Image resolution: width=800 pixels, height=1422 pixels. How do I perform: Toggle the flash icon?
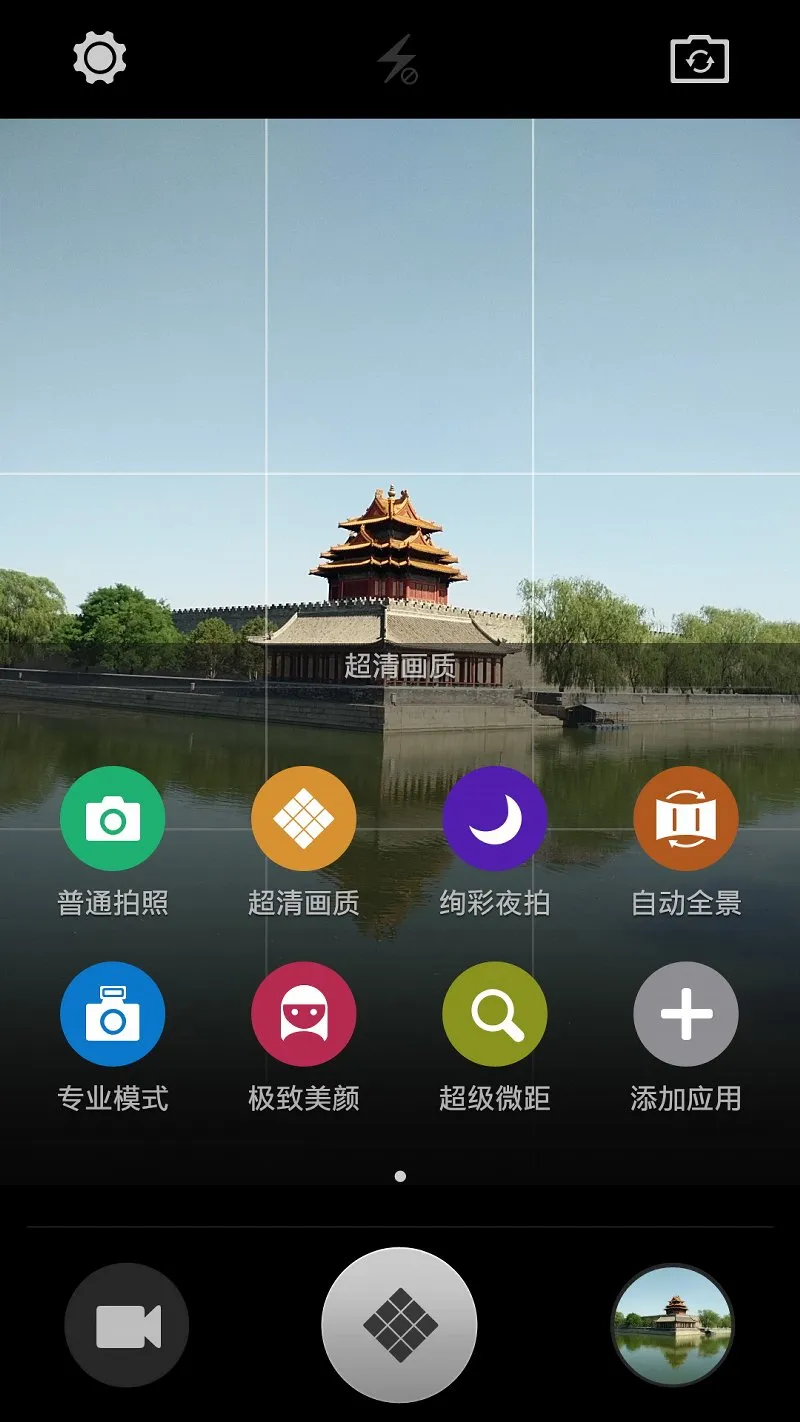[x=398, y=60]
